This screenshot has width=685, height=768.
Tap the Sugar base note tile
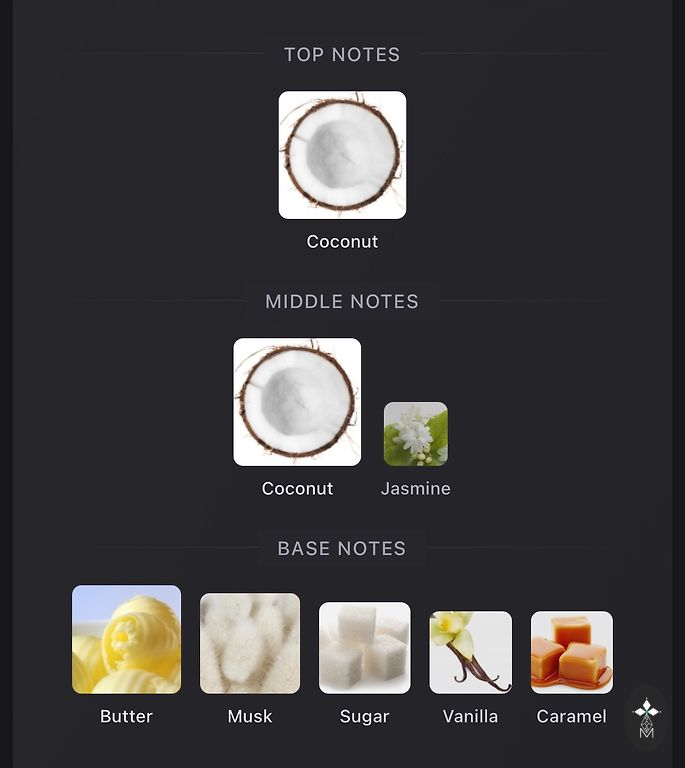click(365, 648)
